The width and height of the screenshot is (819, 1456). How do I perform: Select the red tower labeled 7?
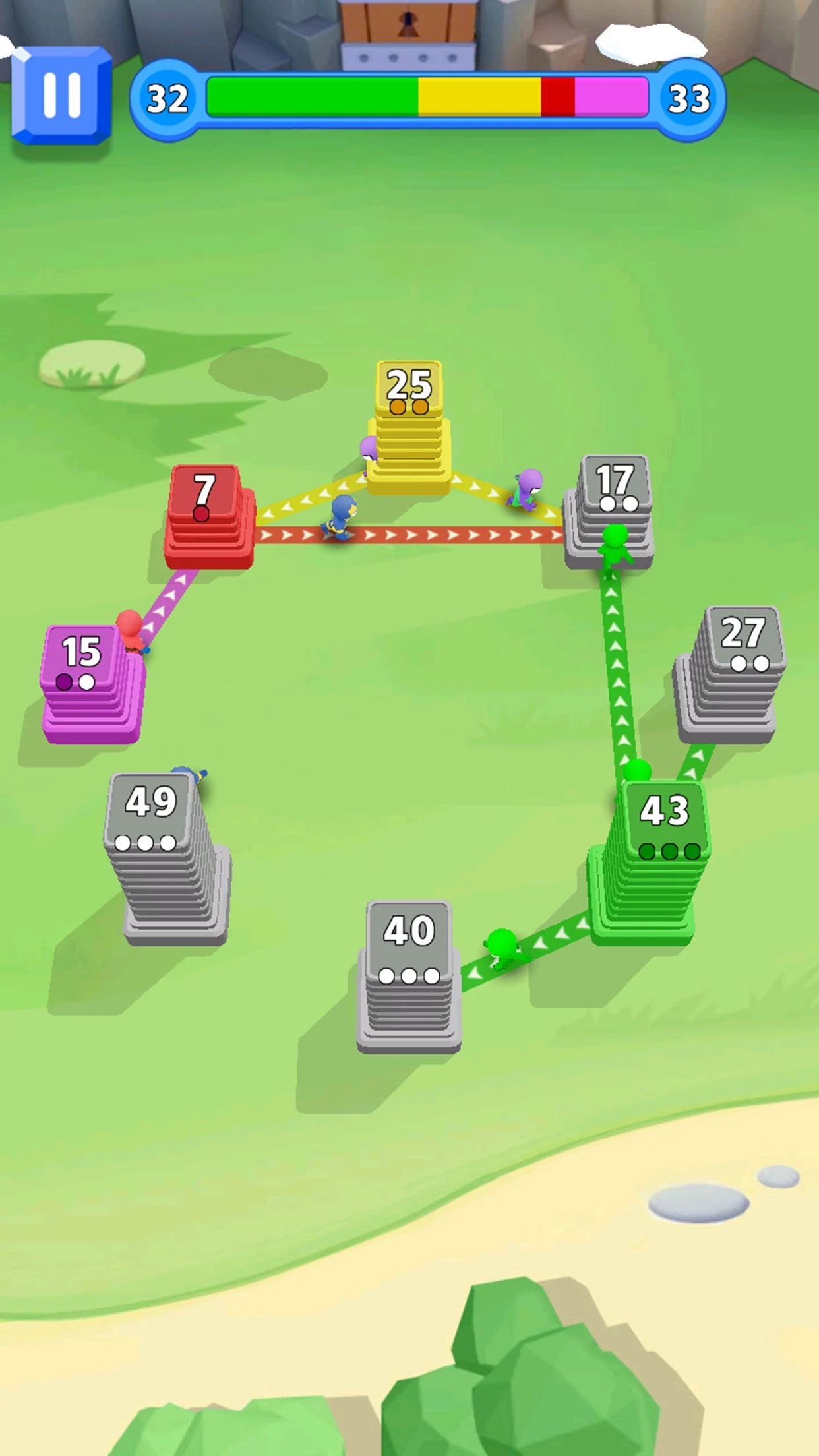point(210,517)
